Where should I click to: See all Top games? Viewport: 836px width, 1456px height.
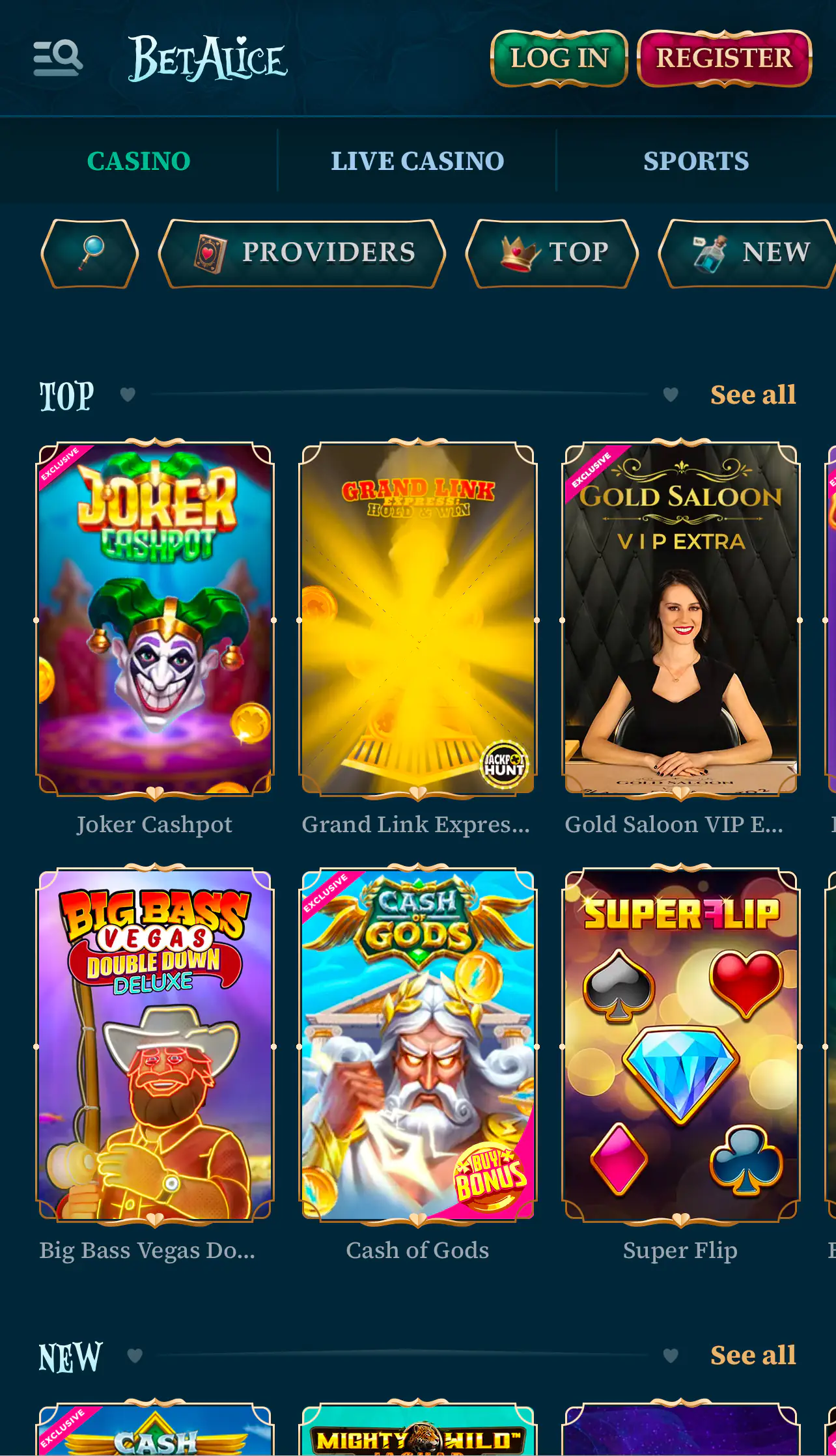(753, 395)
